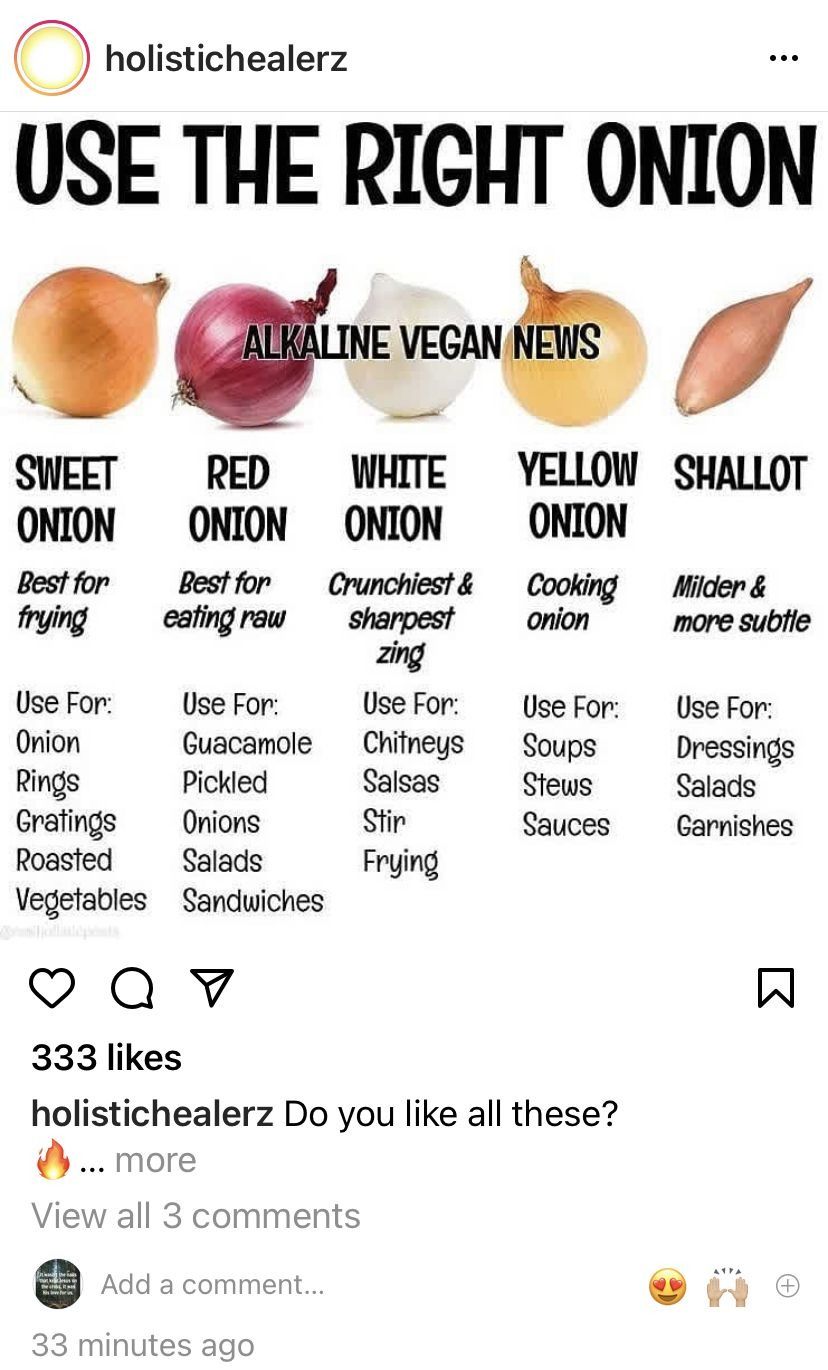View all 3 comments
The width and height of the screenshot is (828, 1370).
click(196, 1215)
